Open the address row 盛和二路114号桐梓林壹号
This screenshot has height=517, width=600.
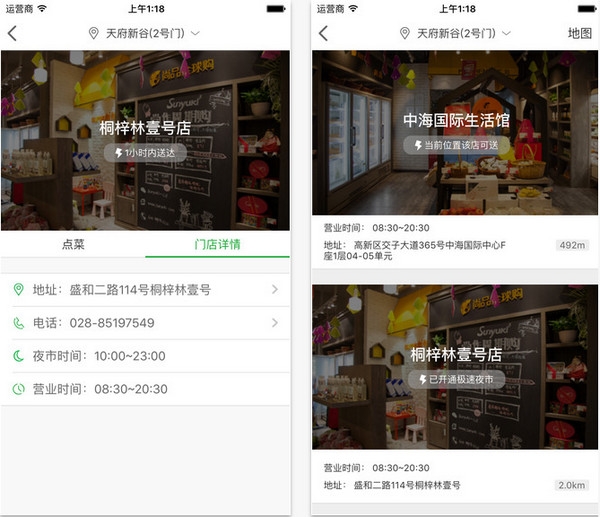145,290
